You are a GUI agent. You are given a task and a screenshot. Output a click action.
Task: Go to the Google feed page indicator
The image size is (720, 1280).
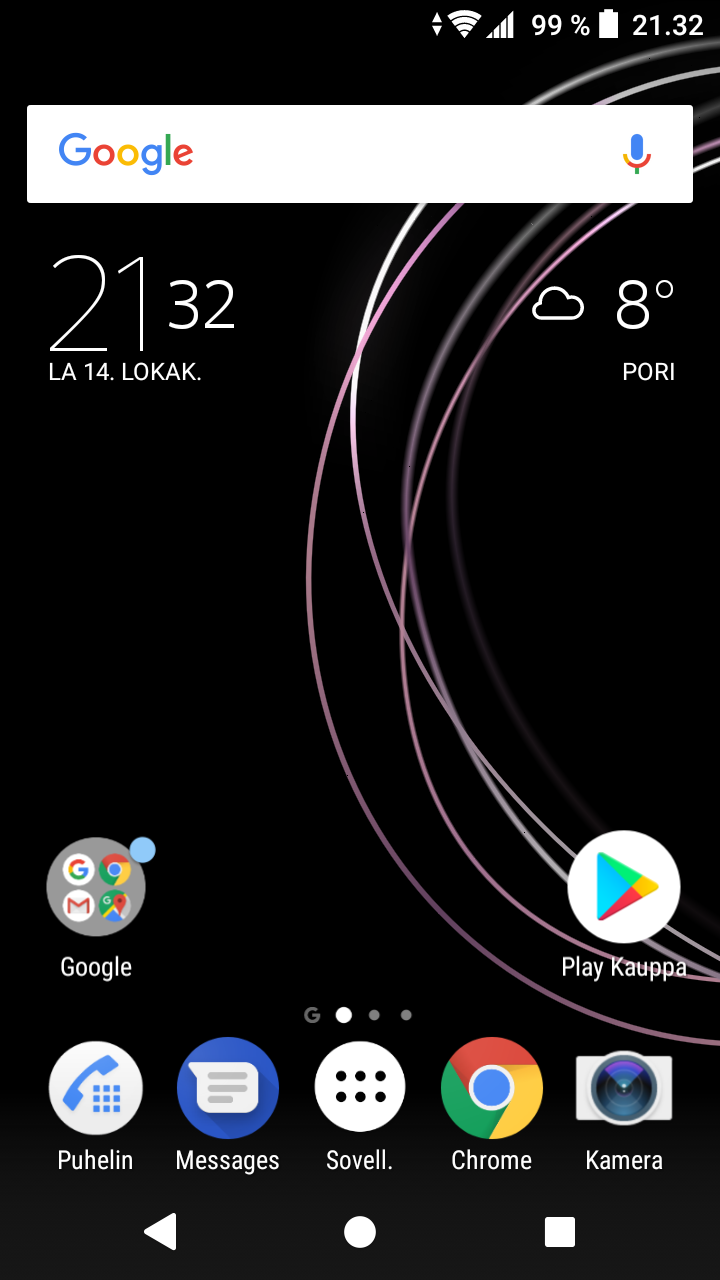pyautogui.click(x=312, y=1015)
